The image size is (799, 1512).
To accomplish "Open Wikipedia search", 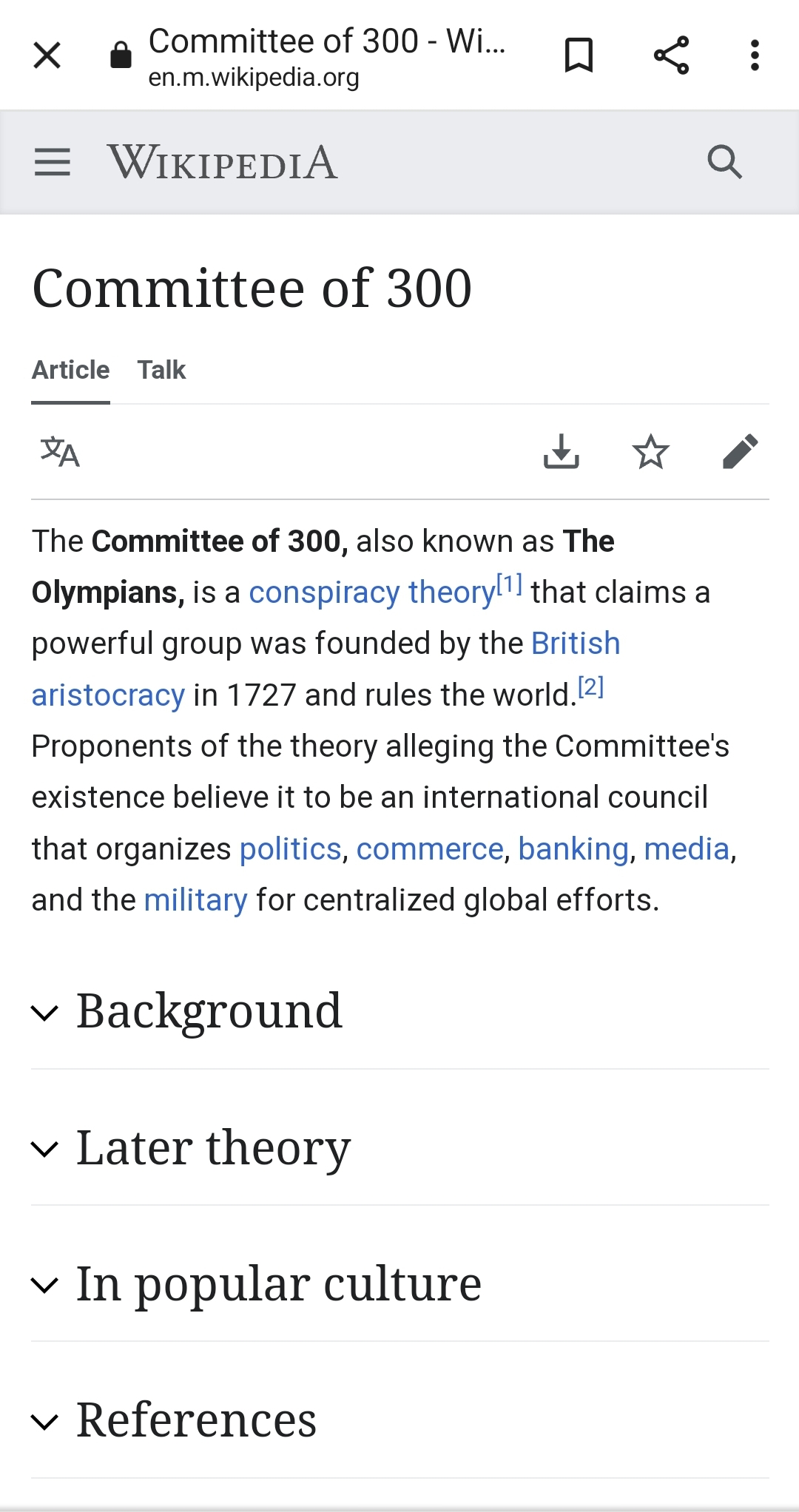I will click(724, 162).
